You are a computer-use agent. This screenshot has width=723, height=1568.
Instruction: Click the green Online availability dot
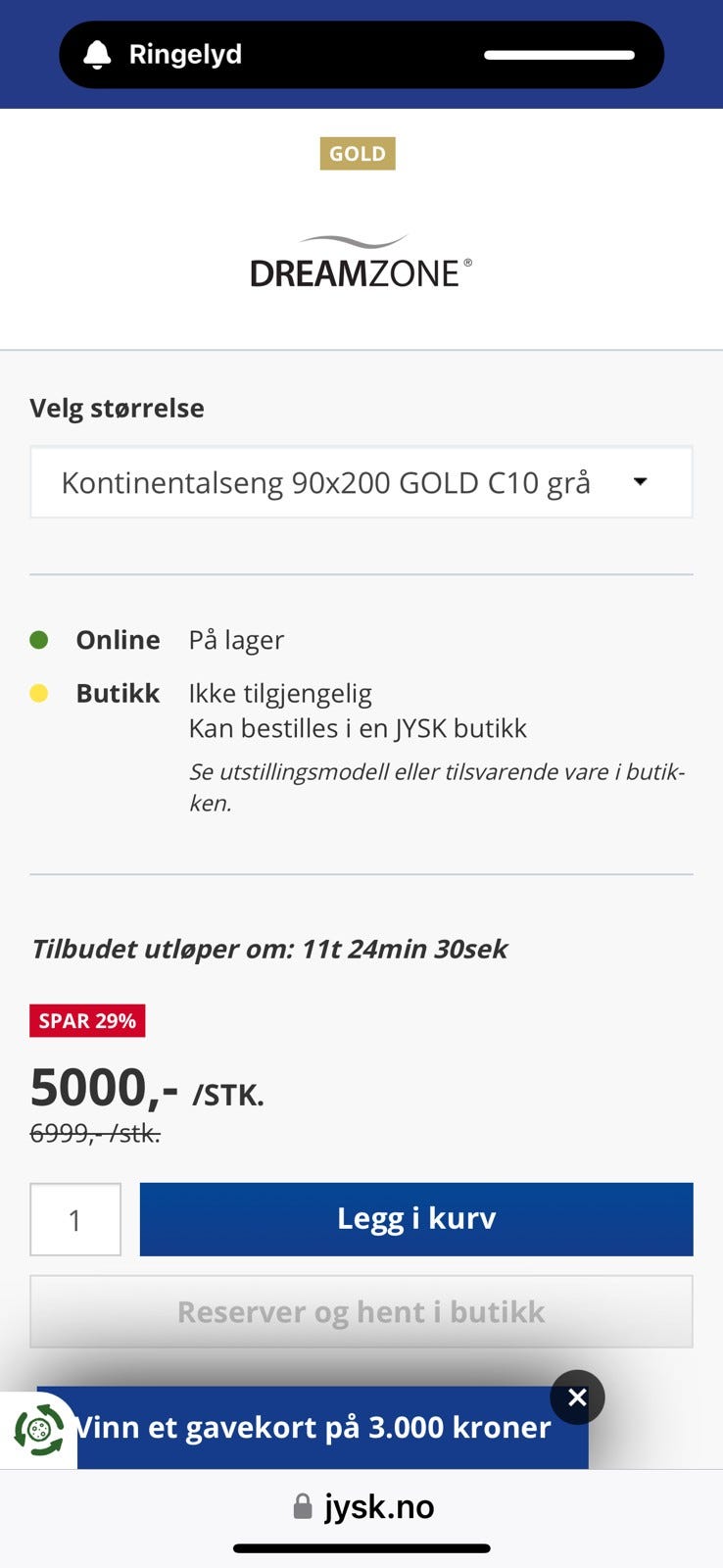coord(39,638)
